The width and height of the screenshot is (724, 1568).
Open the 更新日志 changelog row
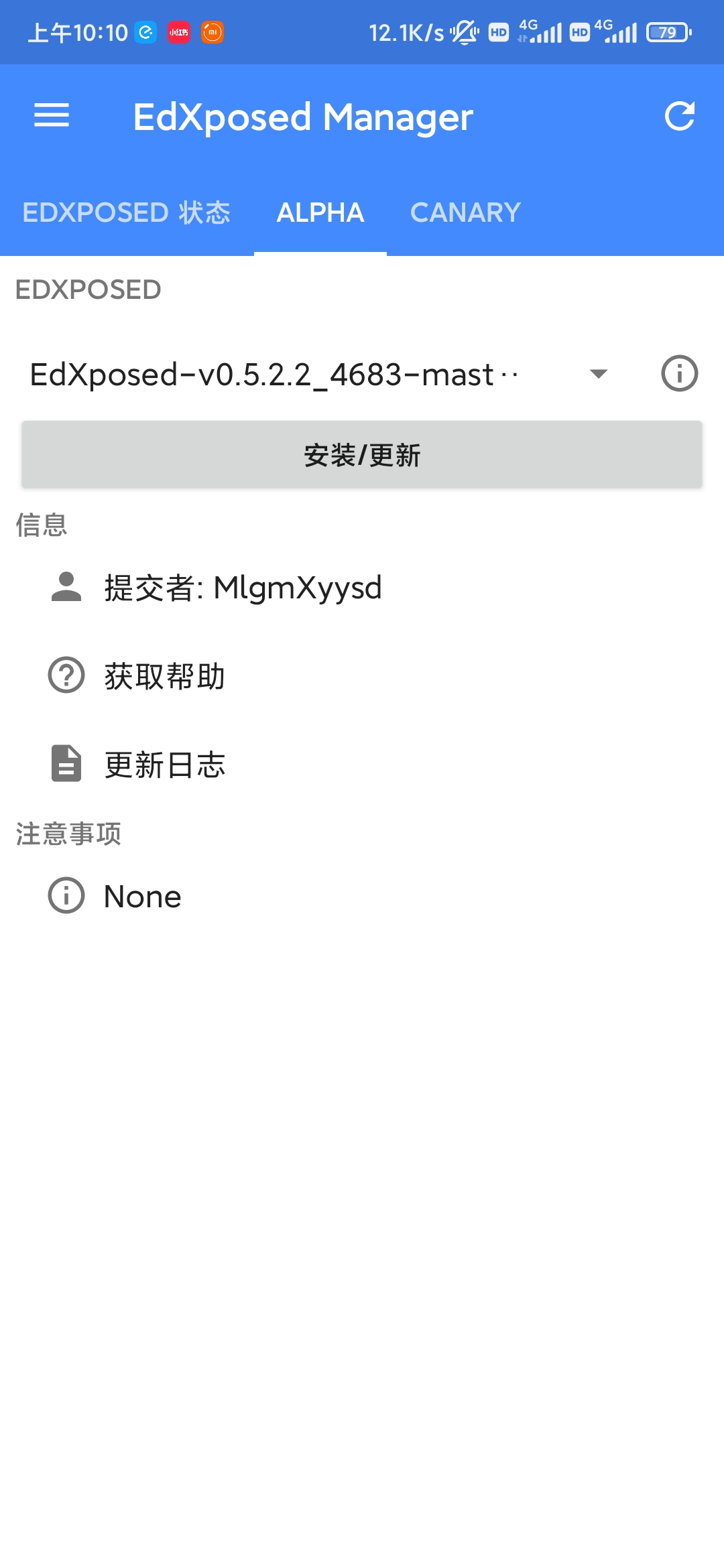pyautogui.click(x=362, y=764)
